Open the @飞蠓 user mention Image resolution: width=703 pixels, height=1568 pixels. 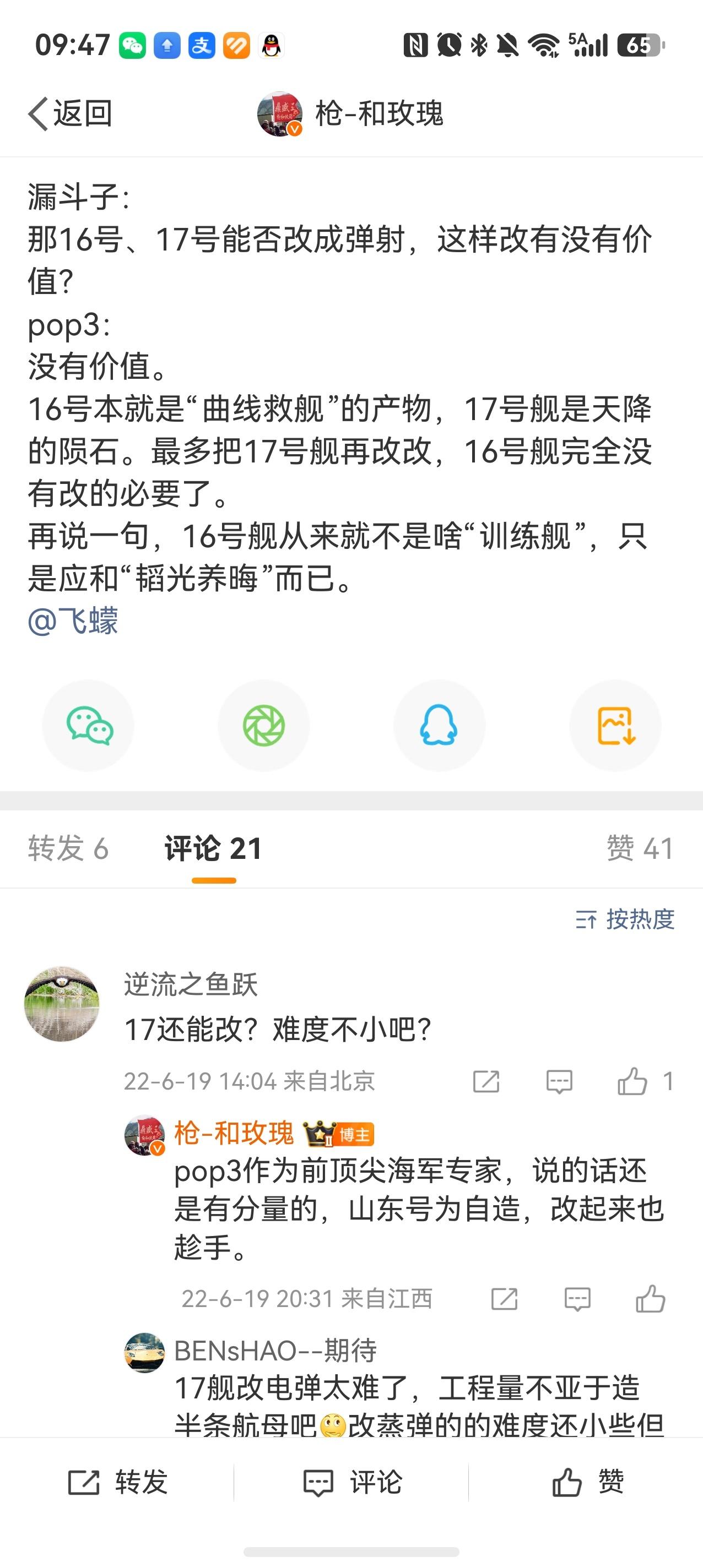73,621
